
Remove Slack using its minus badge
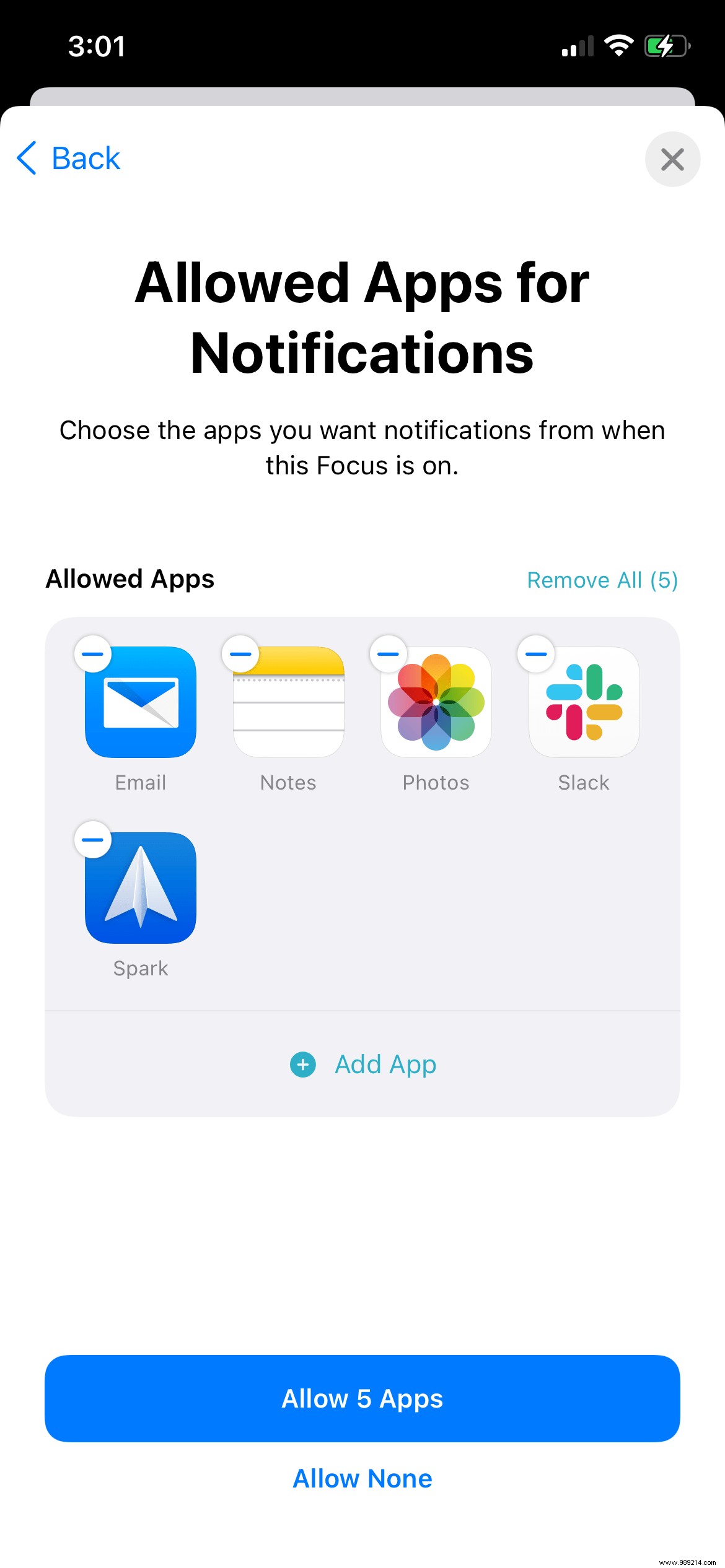pyautogui.click(x=535, y=654)
